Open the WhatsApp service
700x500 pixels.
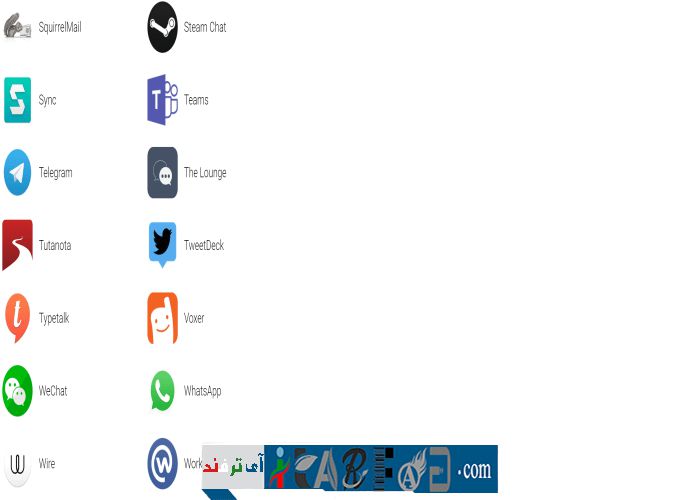click(185, 391)
